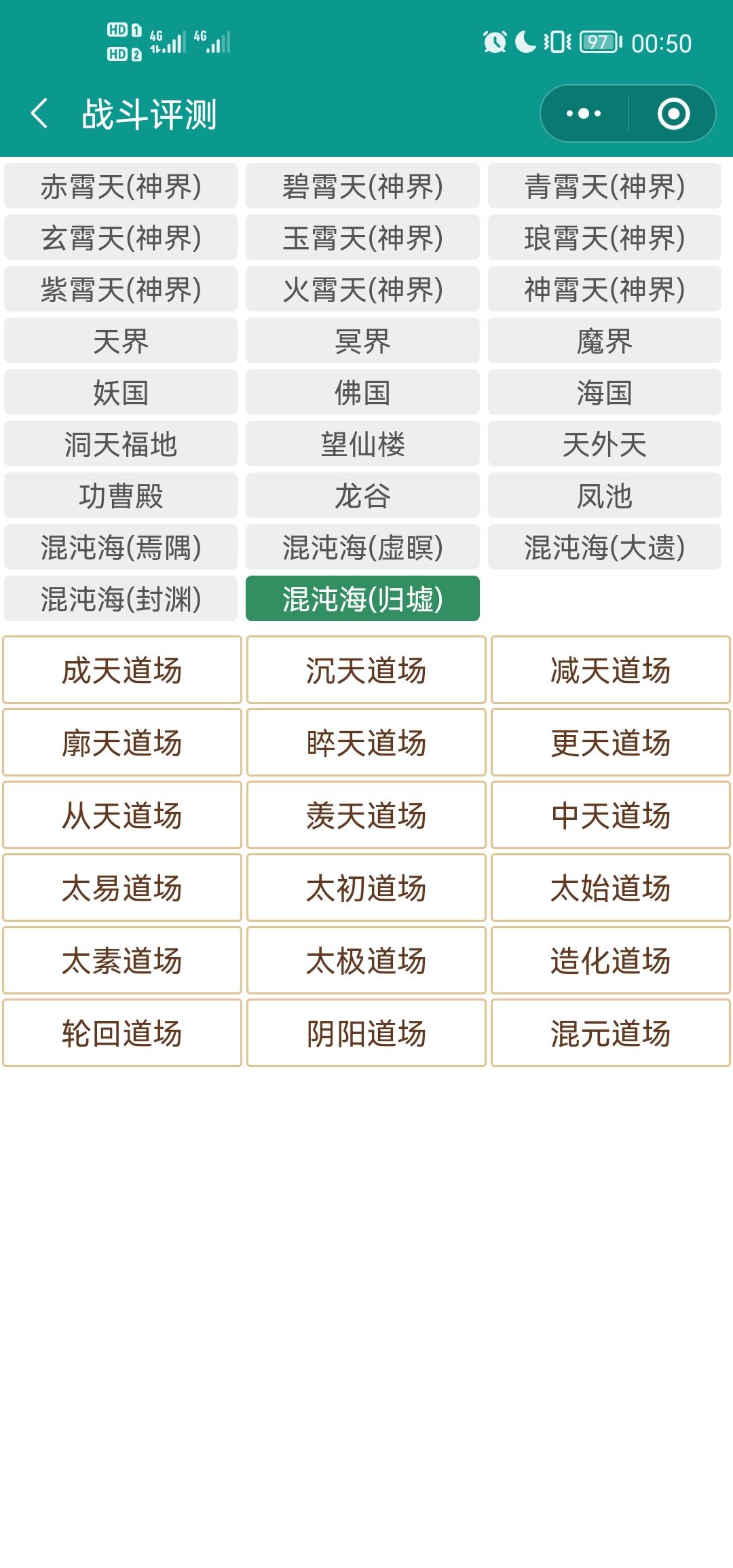The image size is (733, 1568).
Task: Open 太极道场
Action: click(x=366, y=960)
